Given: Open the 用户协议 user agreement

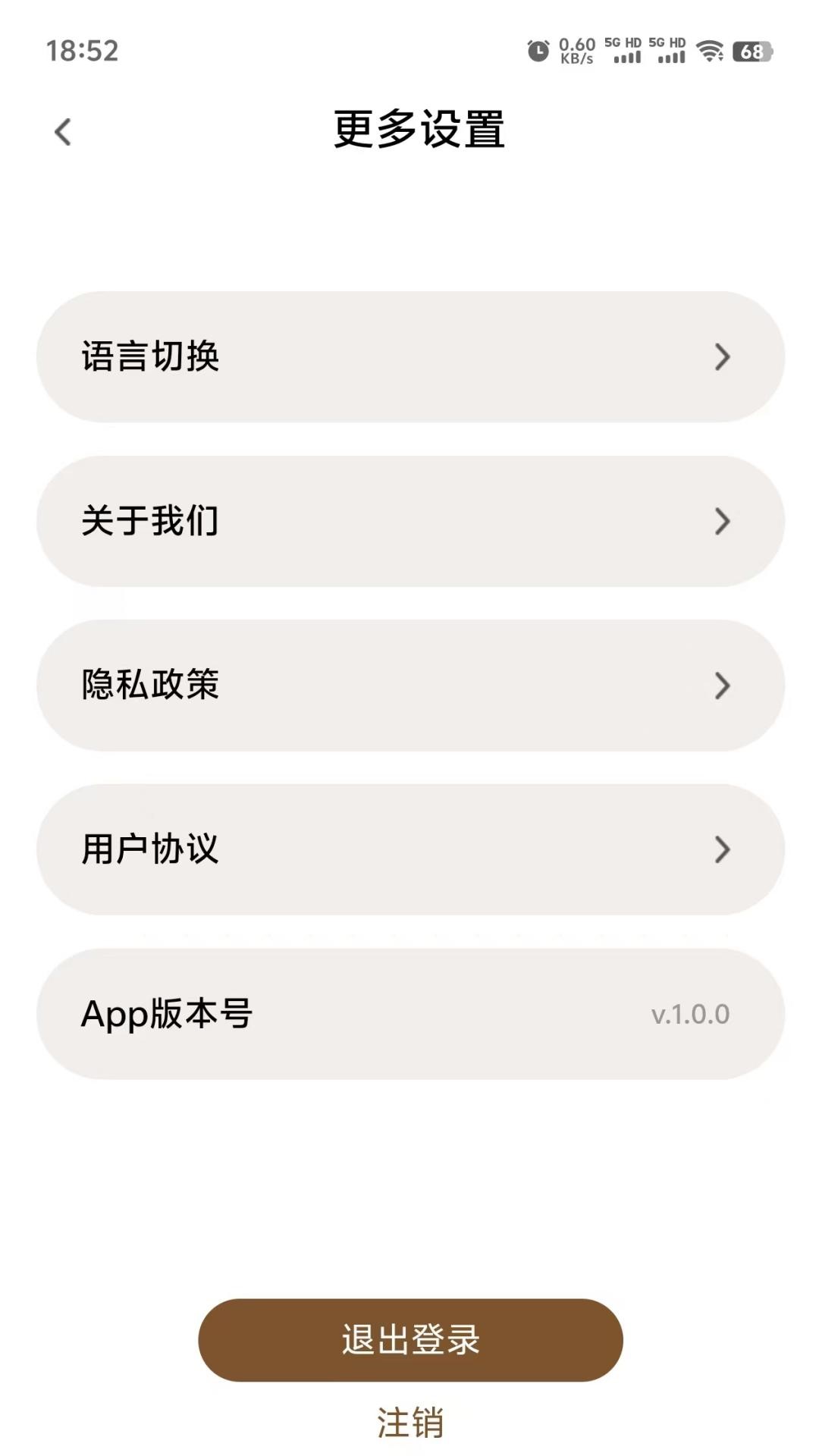Looking at the screenshot, I should click(409, 849).
